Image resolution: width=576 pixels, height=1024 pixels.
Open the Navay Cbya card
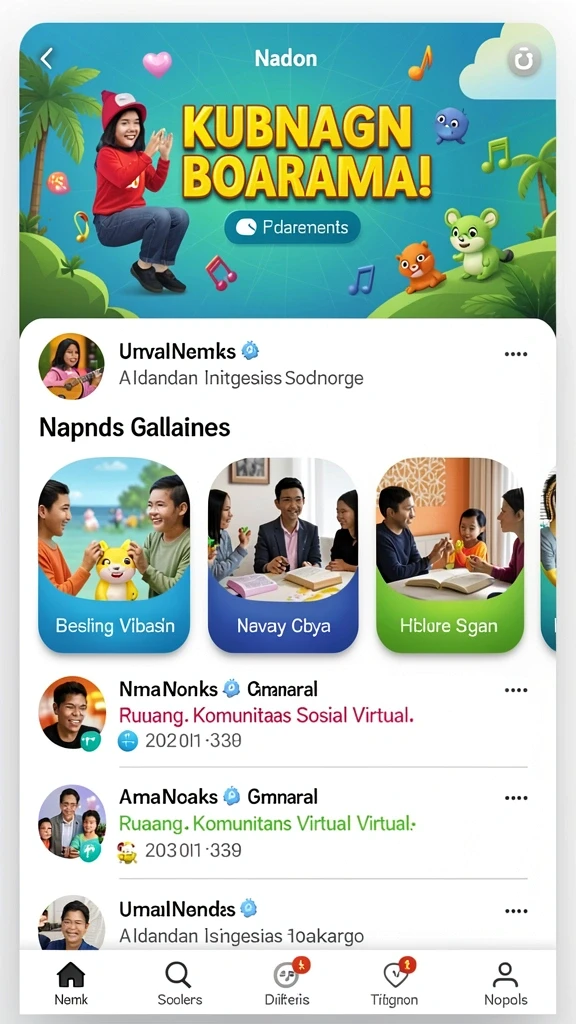(x=283, y=555)
